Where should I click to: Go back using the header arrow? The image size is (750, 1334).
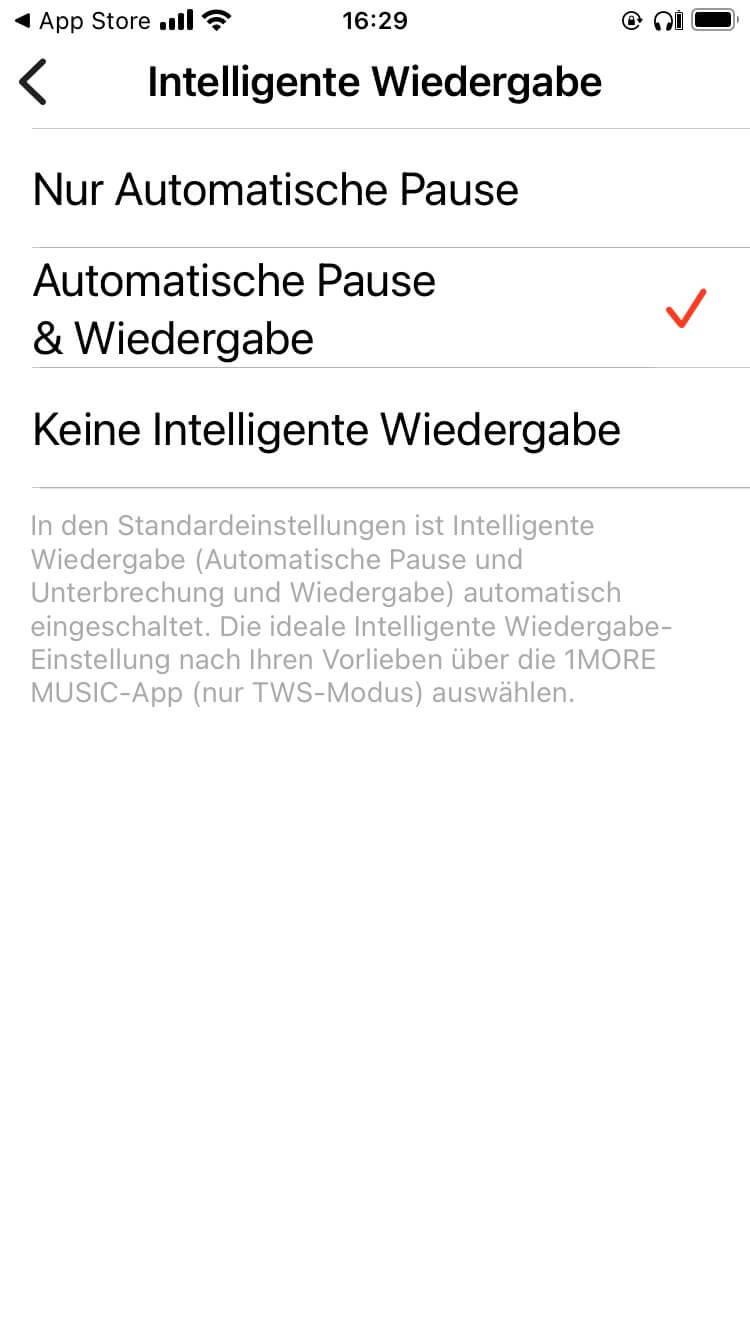[33, 82]
